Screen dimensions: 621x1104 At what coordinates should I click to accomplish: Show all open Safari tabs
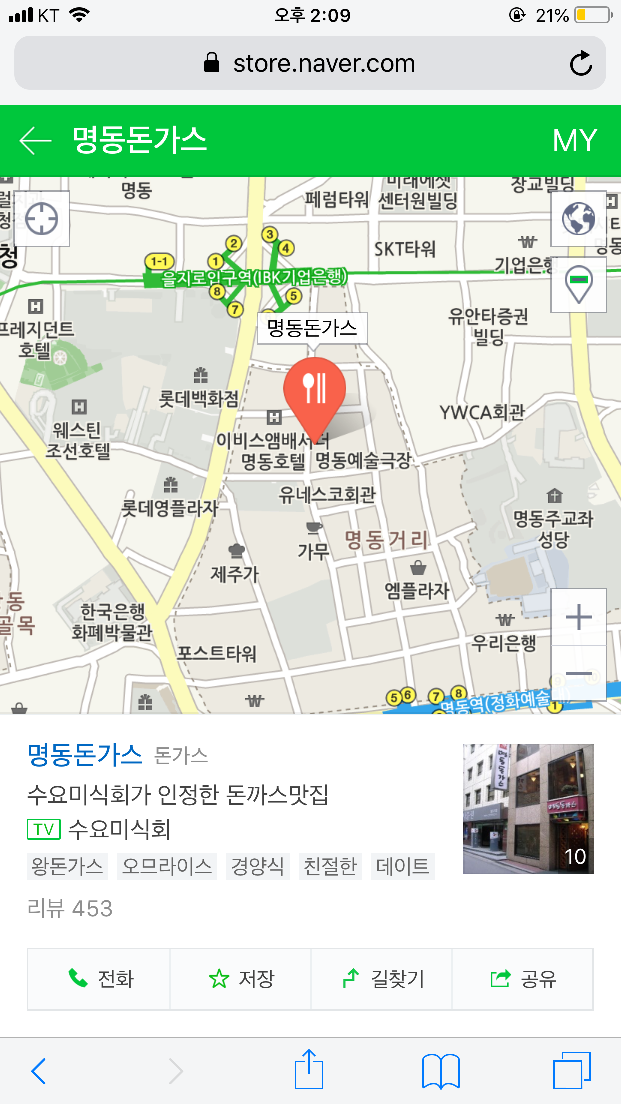click(572, 1071)
